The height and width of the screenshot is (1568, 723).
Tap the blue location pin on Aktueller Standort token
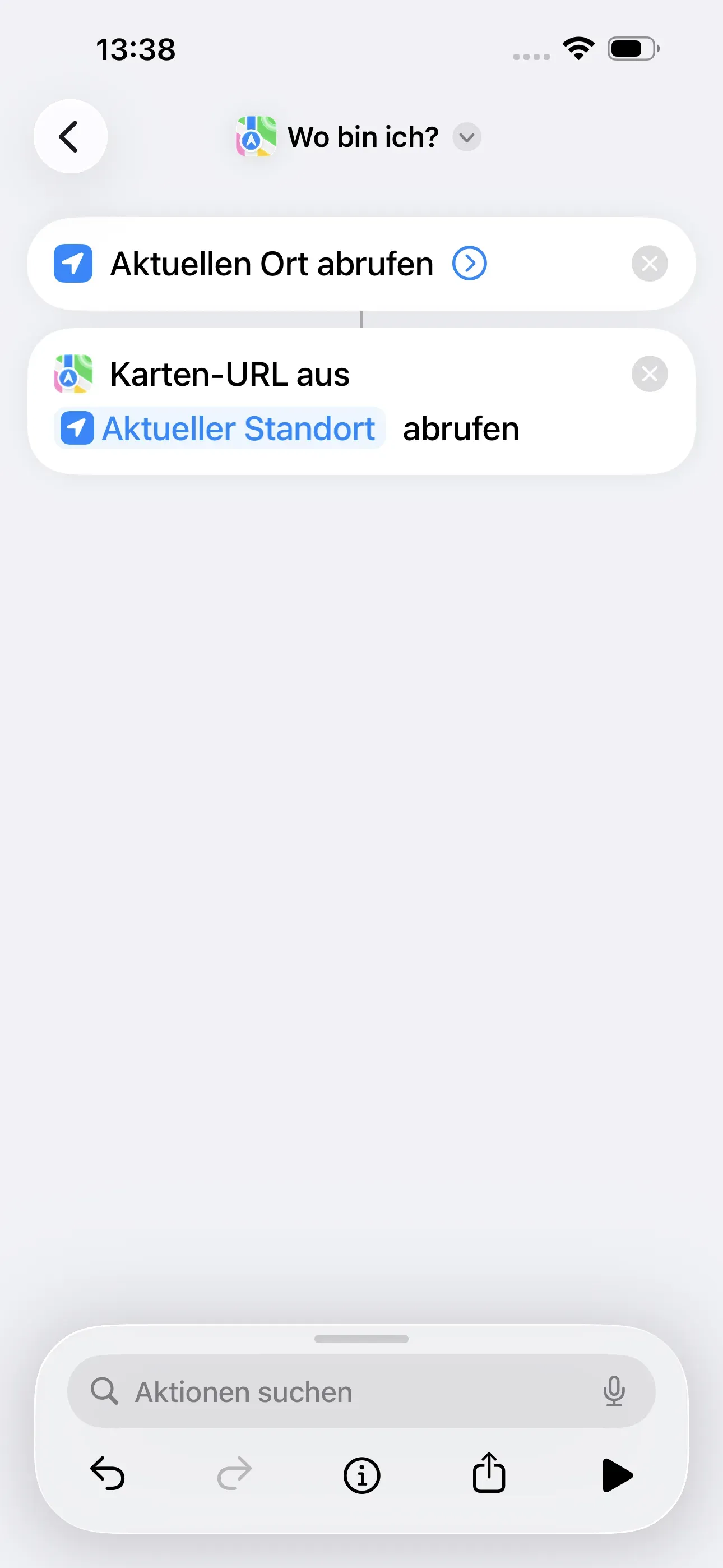(77, 428)
